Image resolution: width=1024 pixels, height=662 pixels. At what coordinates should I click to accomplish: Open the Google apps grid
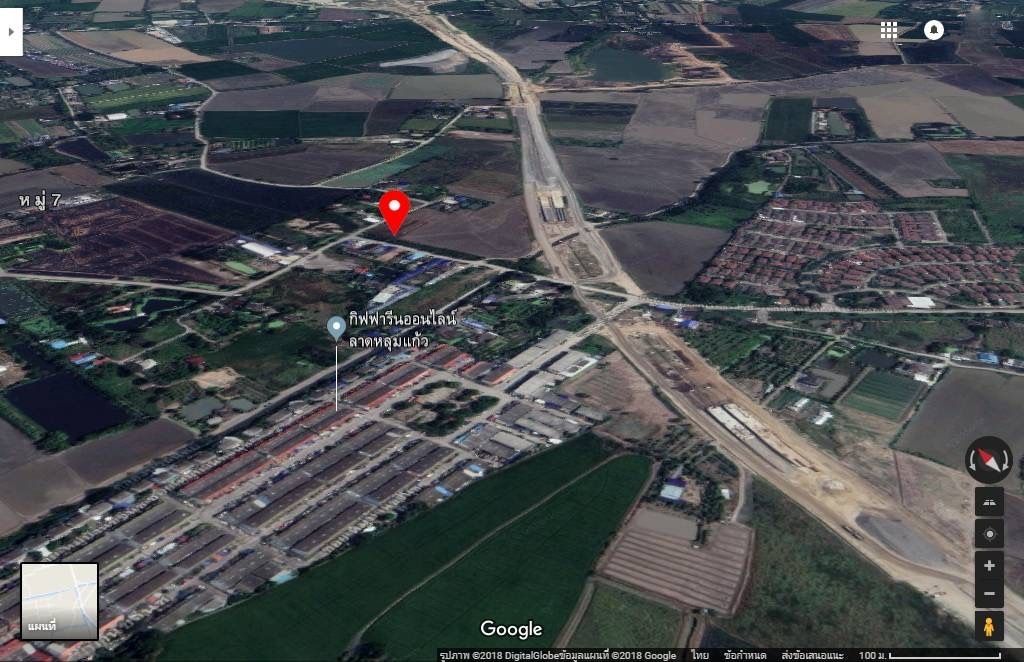coord(889,30)
